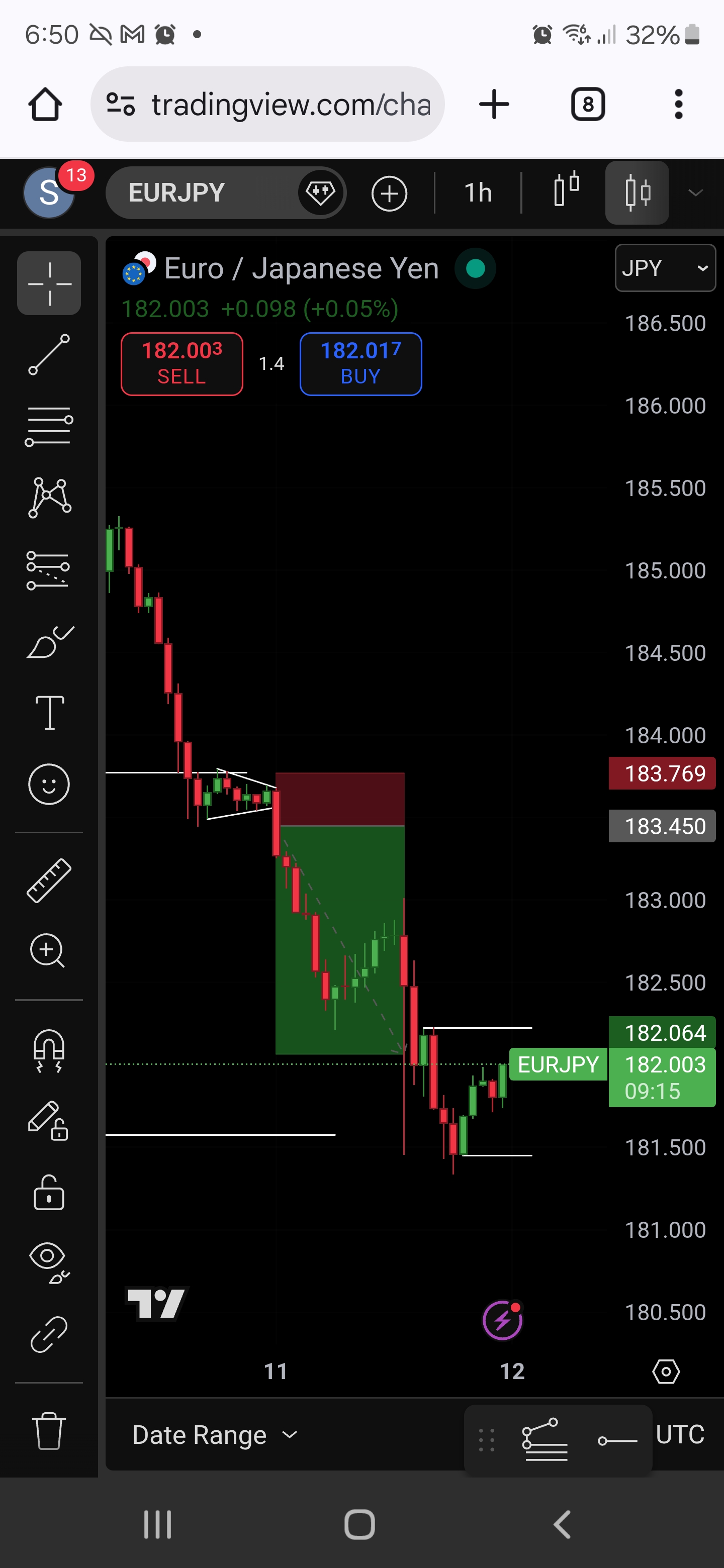Tap the BUY button at 182.017
The height and width of the screenshot is (1568, 724).
pos(360,363)
